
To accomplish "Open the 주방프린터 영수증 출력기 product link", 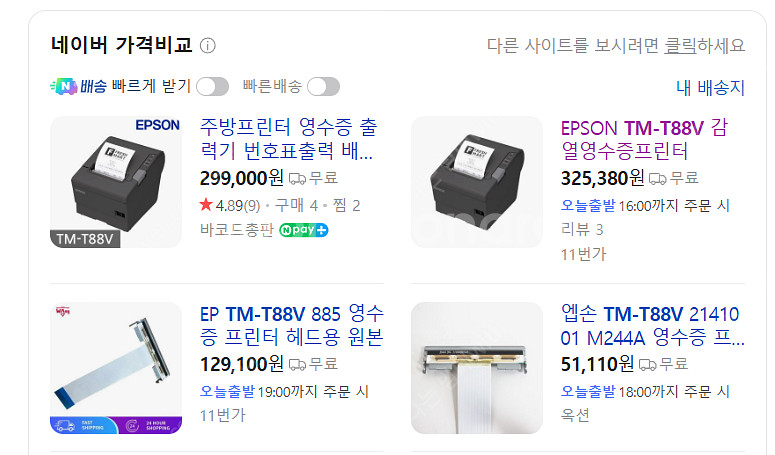I will (x=288, y=140).
